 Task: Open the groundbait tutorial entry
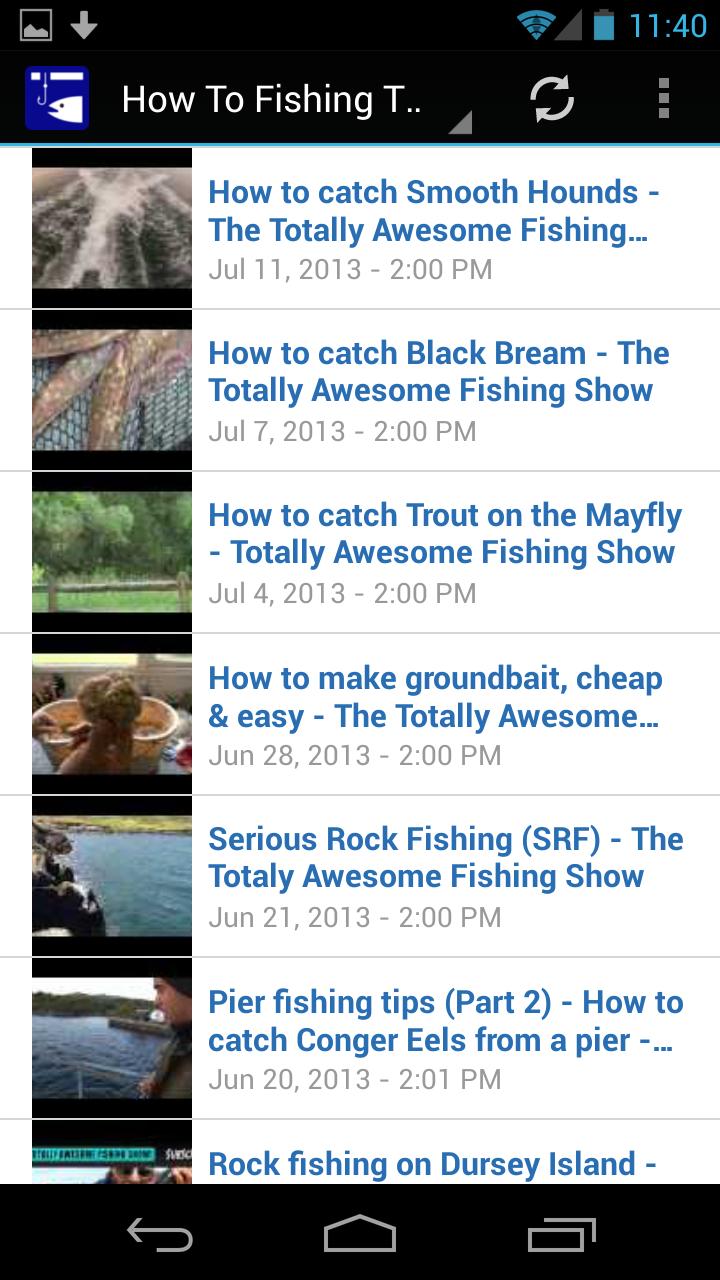point(435,697)
